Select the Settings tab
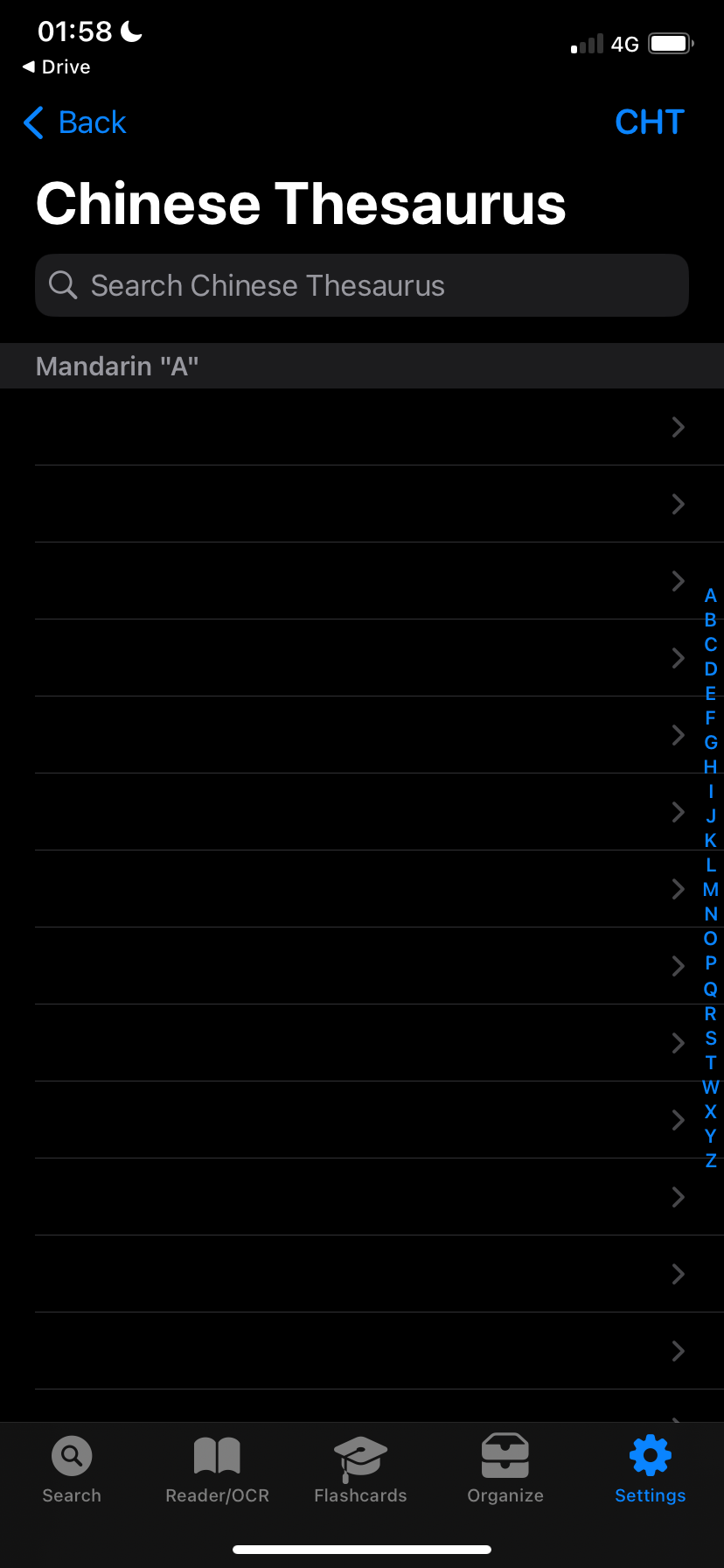Image resolution: width=724 pixels, height=1568 pixels. [650, 1470]
